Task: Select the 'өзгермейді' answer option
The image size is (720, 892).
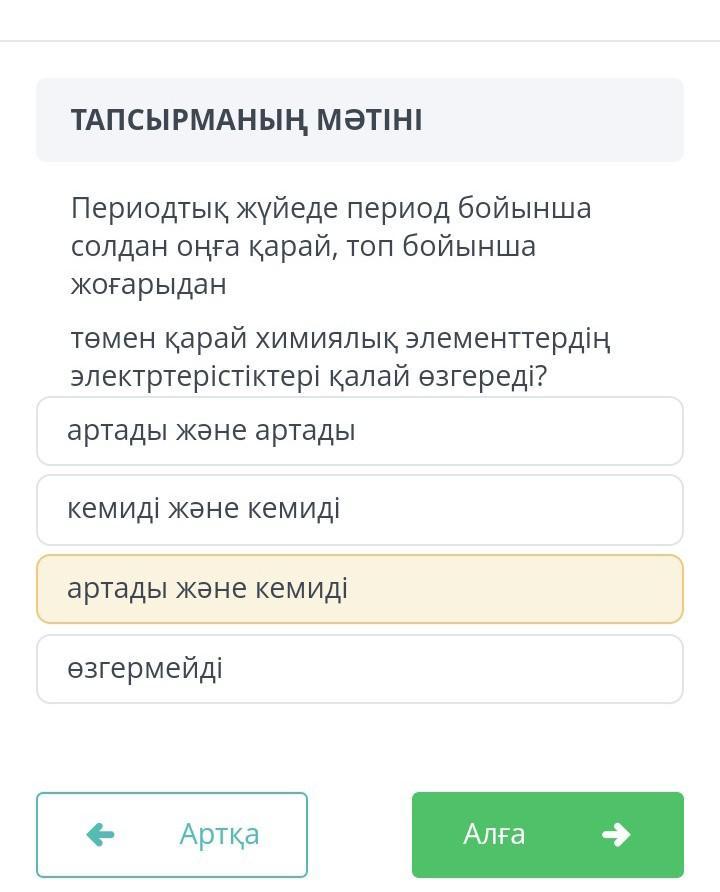Action: [x=359, y=669]
